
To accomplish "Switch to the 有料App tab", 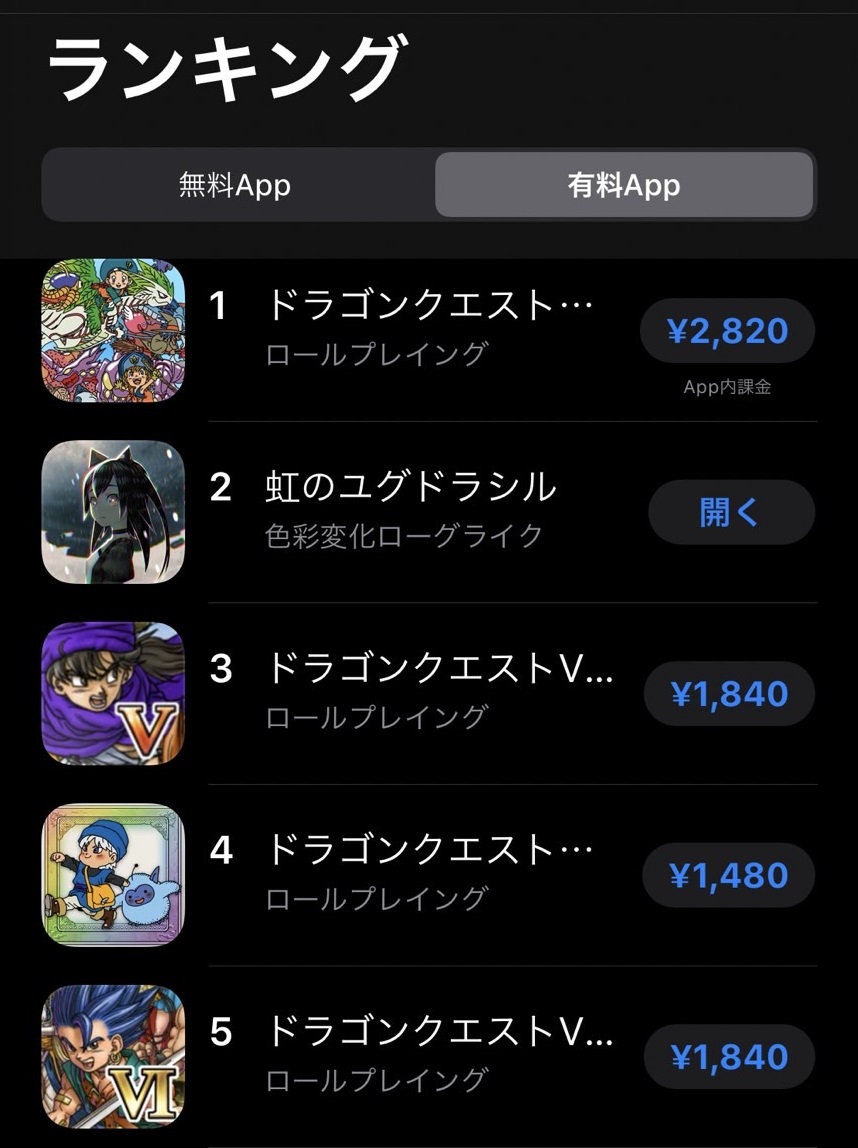I will click(624, 185).
